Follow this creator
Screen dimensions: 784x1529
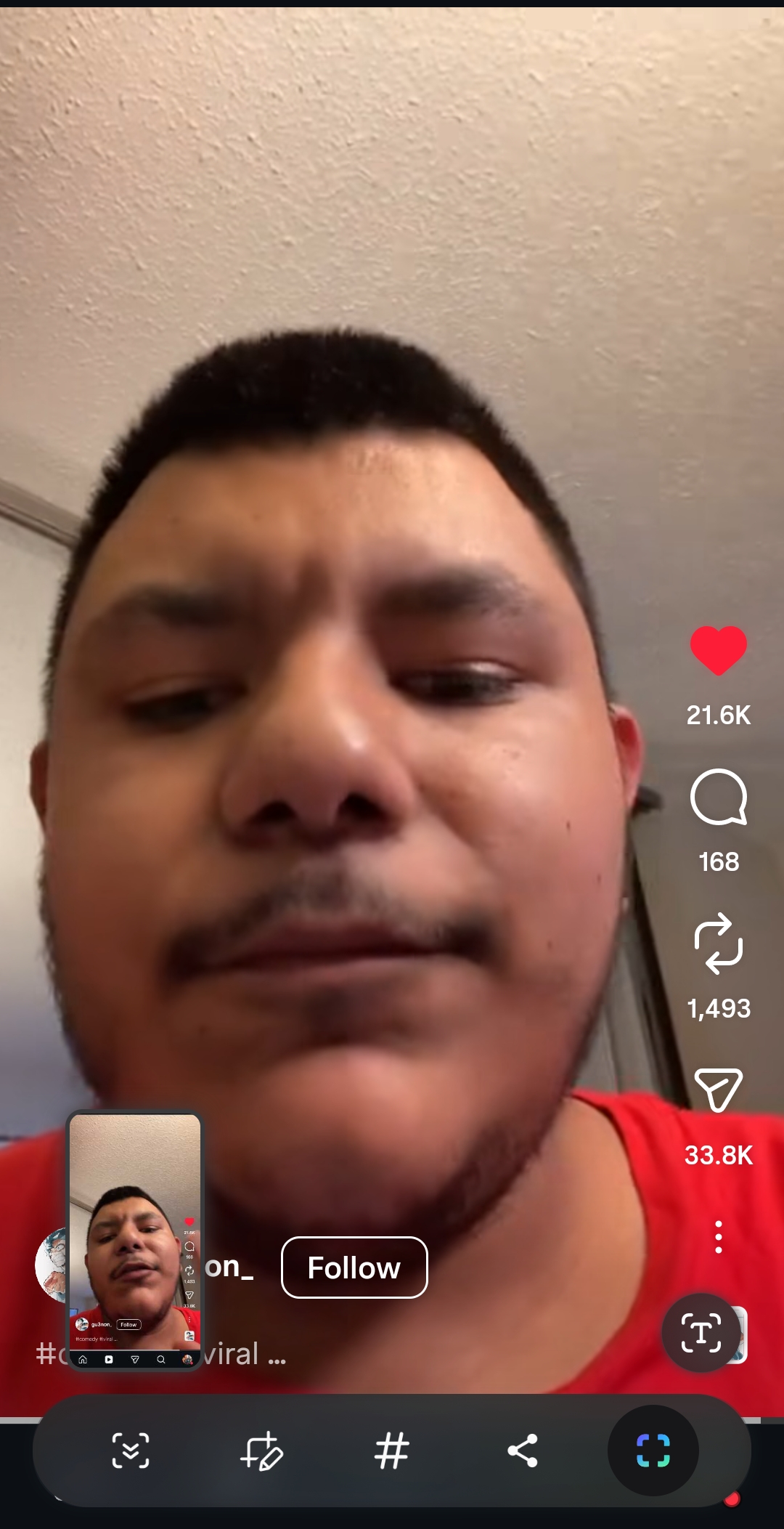pos(354,1268)
